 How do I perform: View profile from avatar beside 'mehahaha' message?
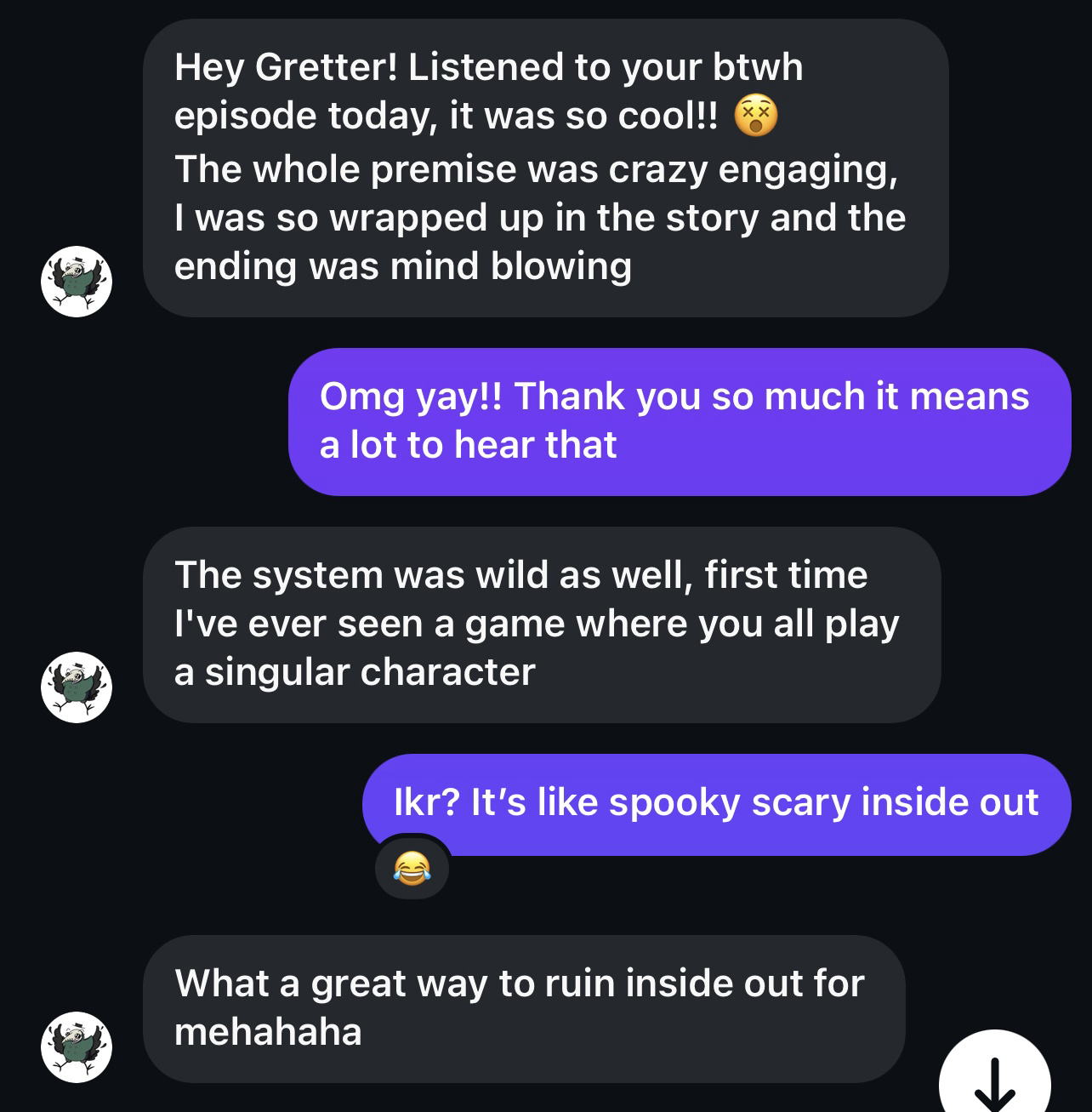77,1046
